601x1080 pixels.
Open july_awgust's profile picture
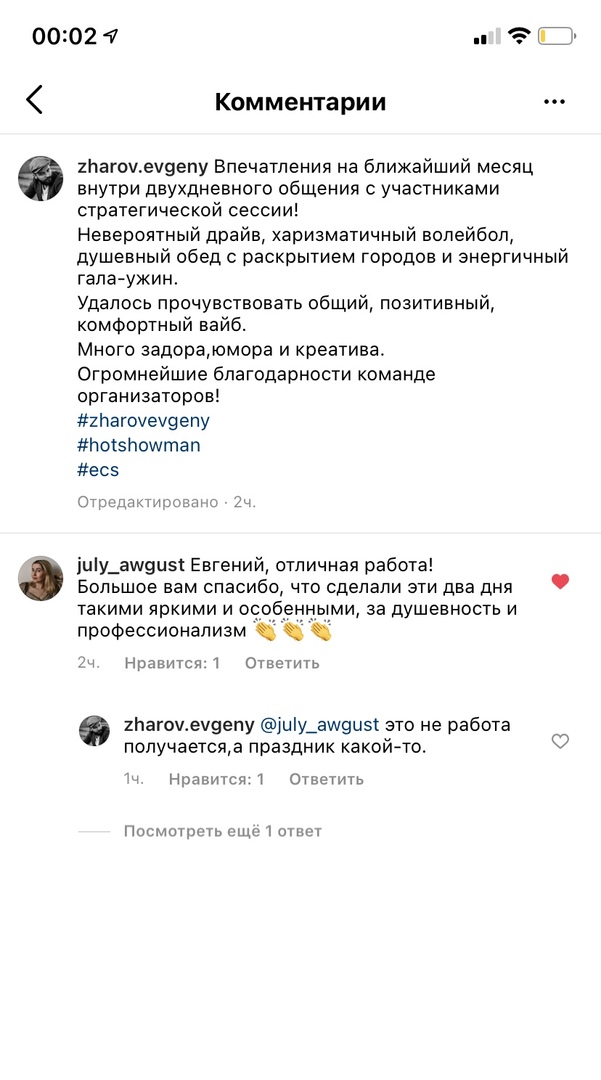click(x=41, y=579)
